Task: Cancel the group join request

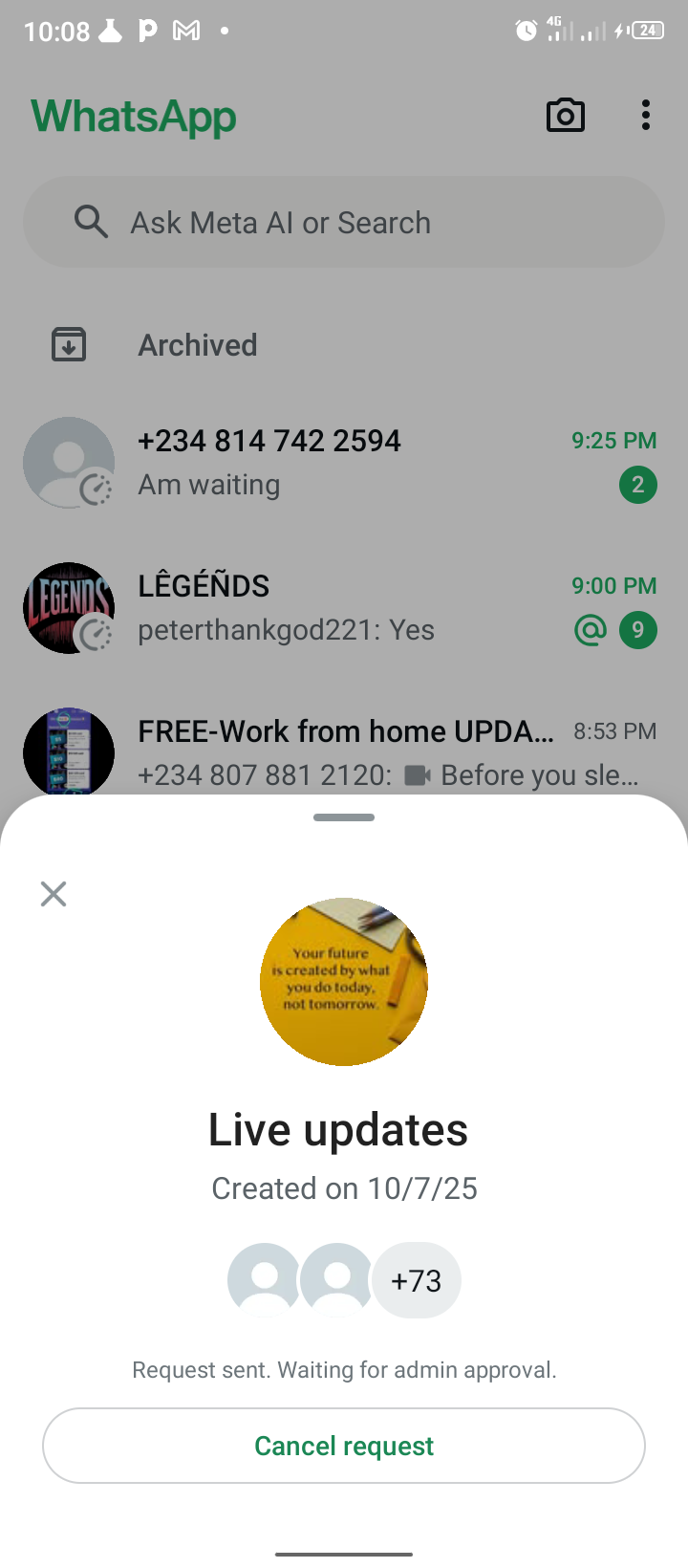Action: (344, 1446)
